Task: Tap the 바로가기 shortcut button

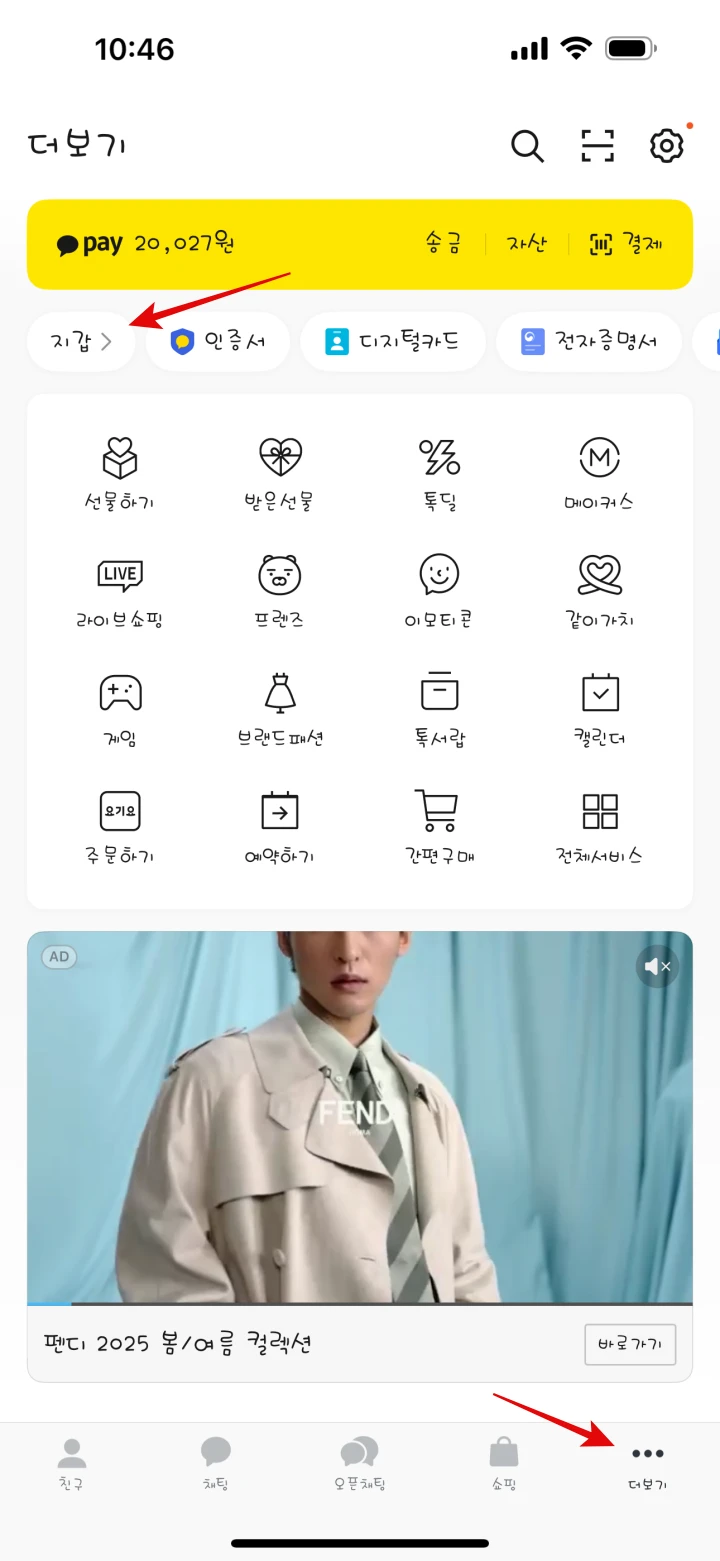Action: point(630,1344)
